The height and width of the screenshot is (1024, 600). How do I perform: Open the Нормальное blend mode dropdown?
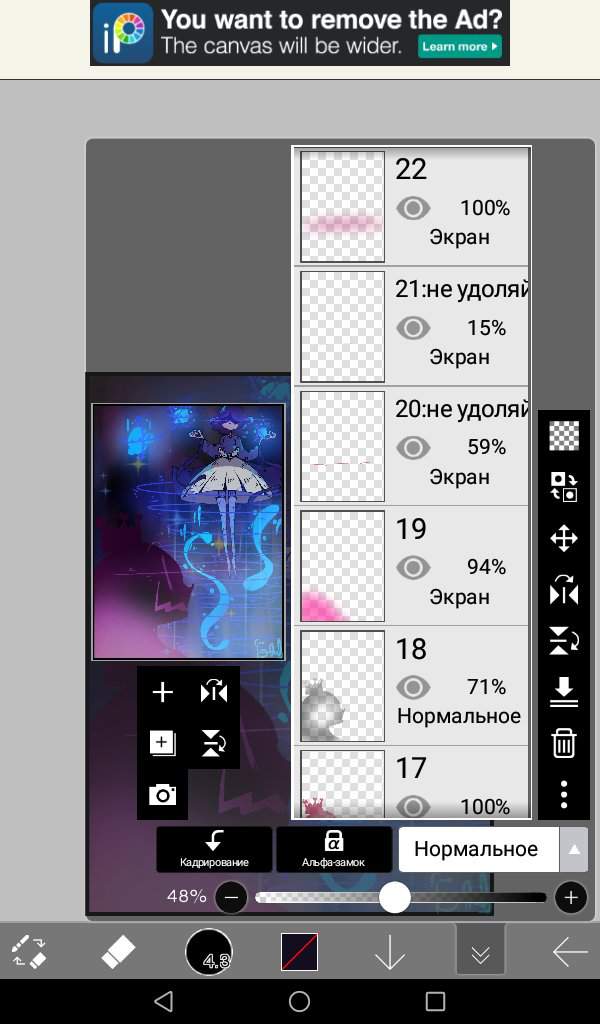pyautogui.click(x=492, y=849)
